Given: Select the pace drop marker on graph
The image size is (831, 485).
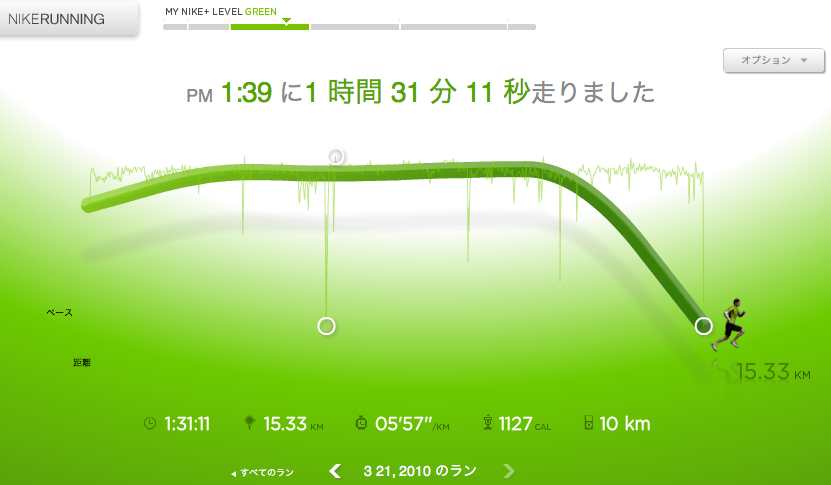Looking at the screenshot, I should point(326,326).
